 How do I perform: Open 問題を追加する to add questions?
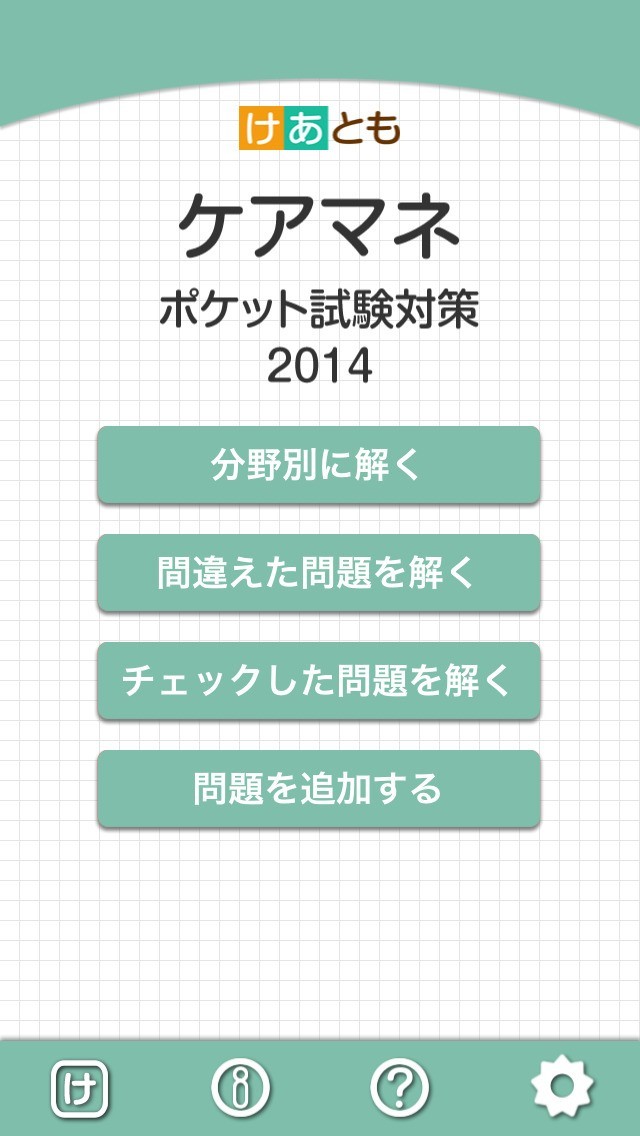coord(318,789)
